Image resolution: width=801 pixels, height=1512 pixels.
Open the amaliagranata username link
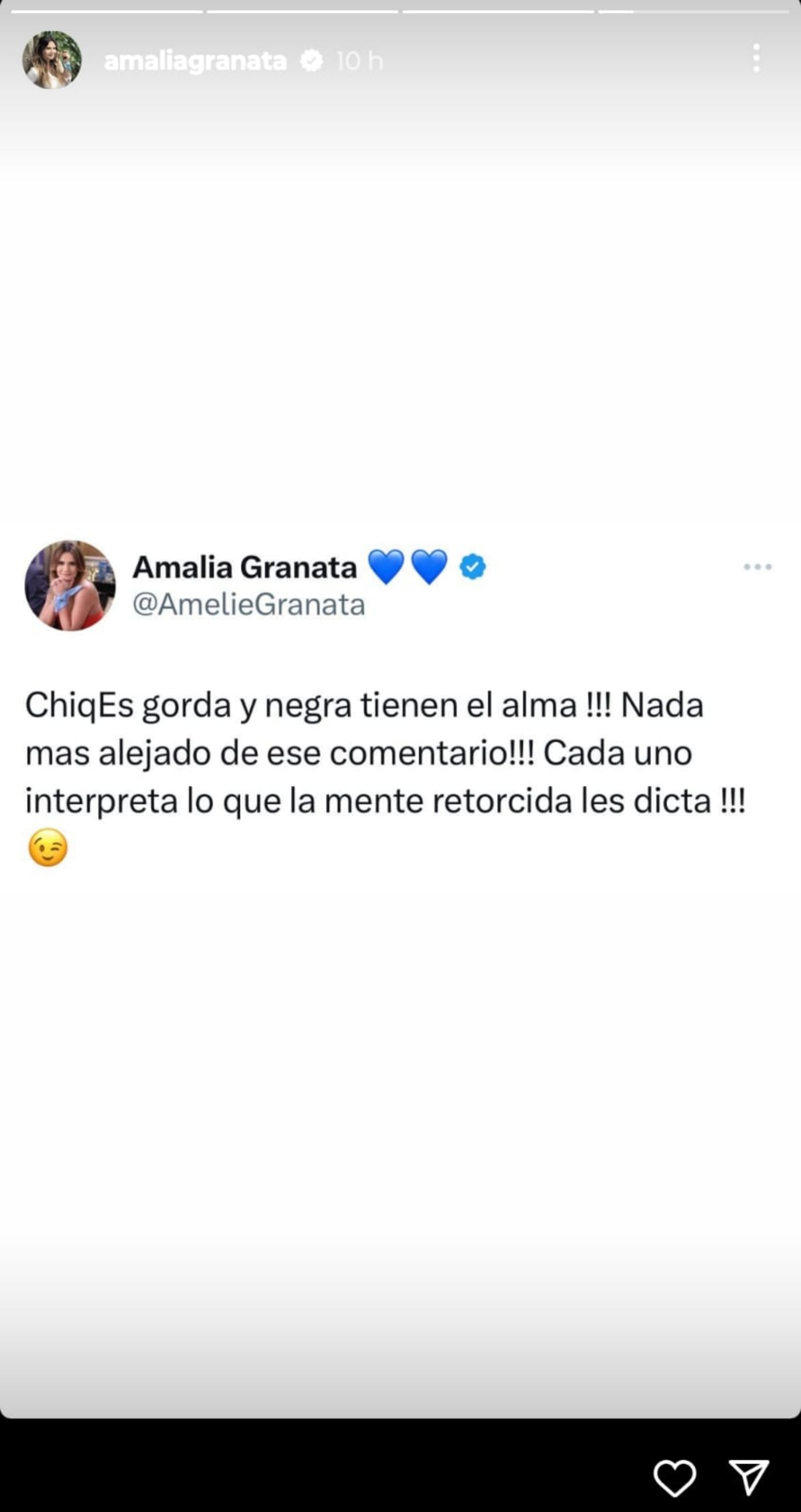[195, 61]
